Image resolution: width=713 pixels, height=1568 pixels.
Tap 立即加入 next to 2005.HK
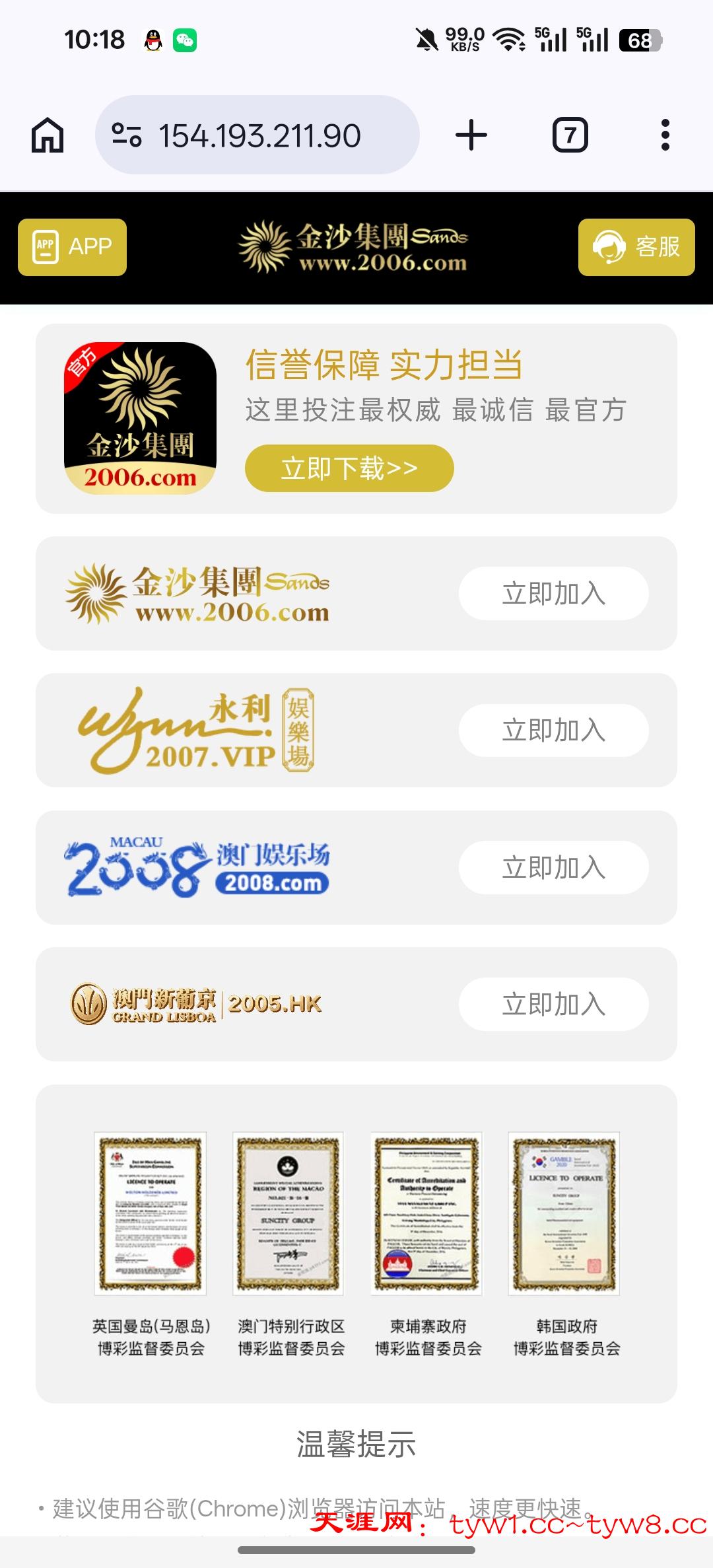553,1004
